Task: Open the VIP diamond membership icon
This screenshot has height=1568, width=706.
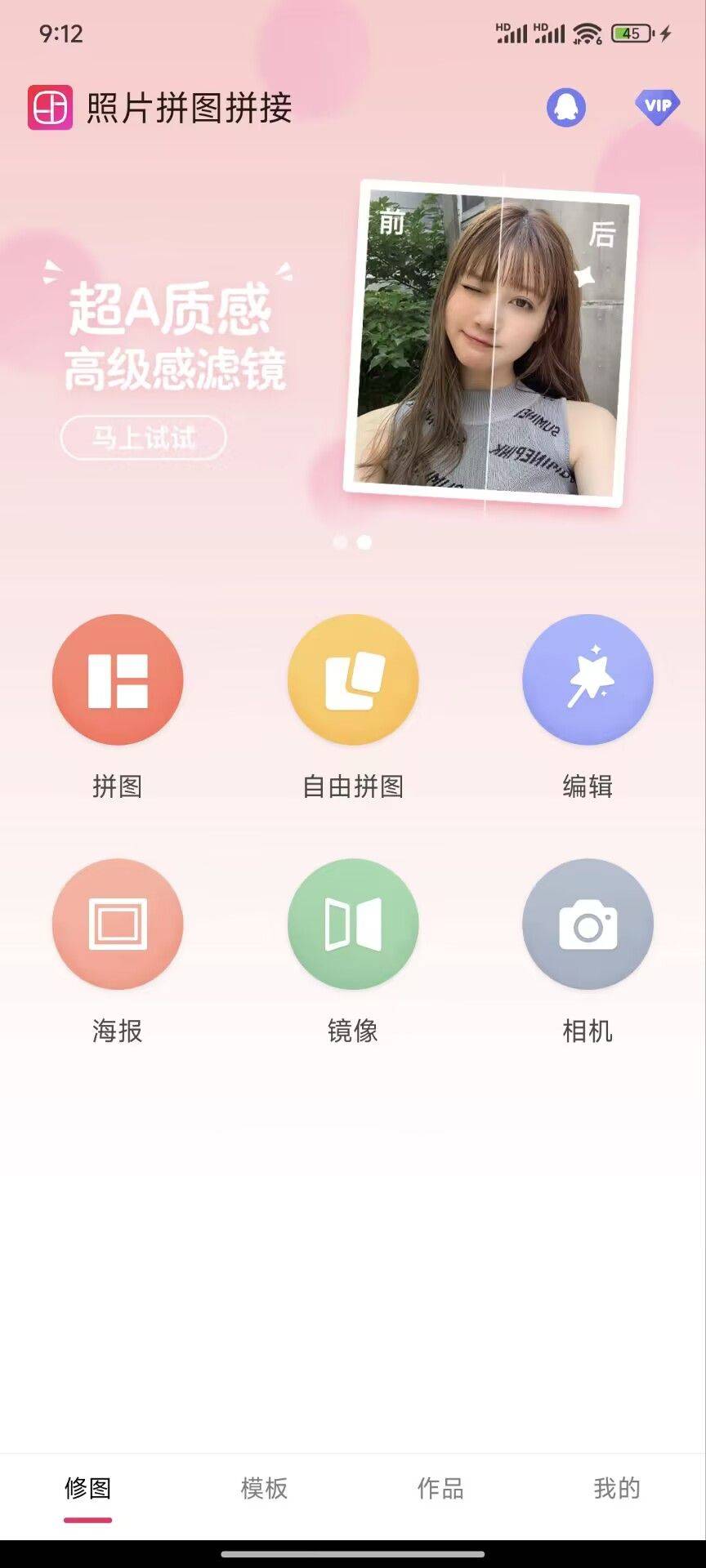Action: (657, 107)
